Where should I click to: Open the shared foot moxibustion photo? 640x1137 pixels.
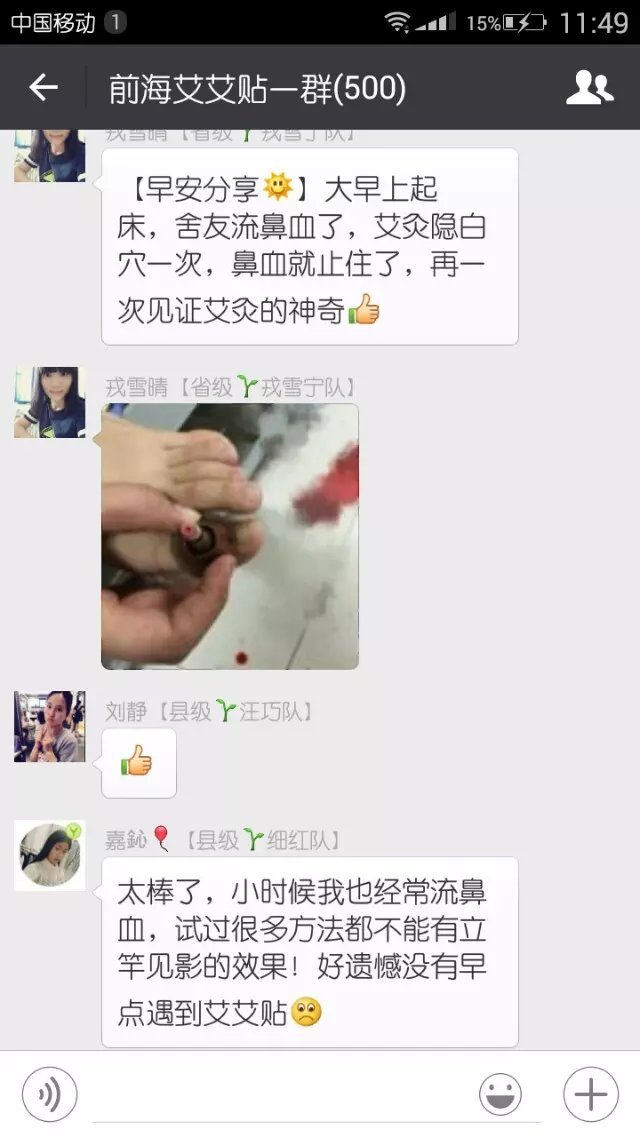(x=230, y=536)
